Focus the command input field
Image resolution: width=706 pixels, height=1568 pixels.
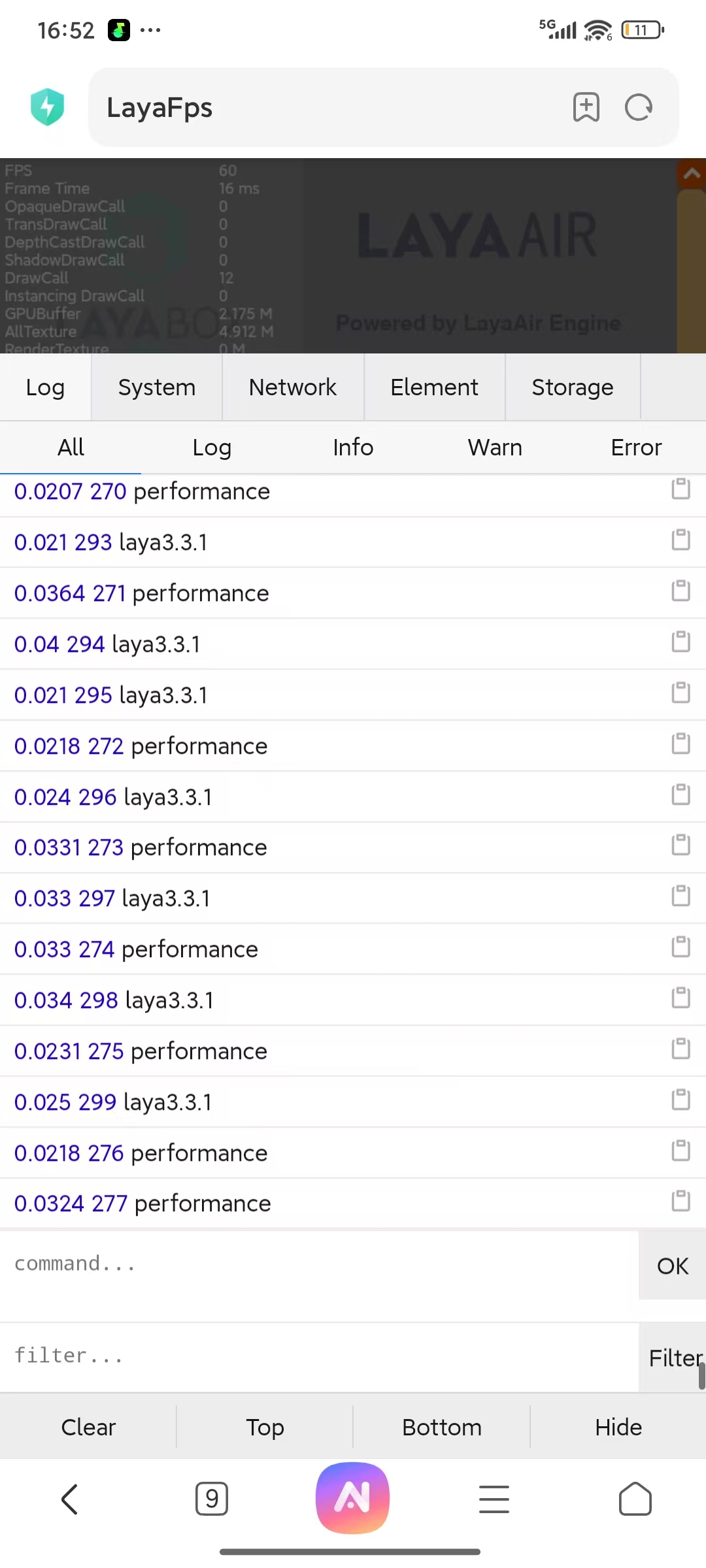coord(319,1265)
